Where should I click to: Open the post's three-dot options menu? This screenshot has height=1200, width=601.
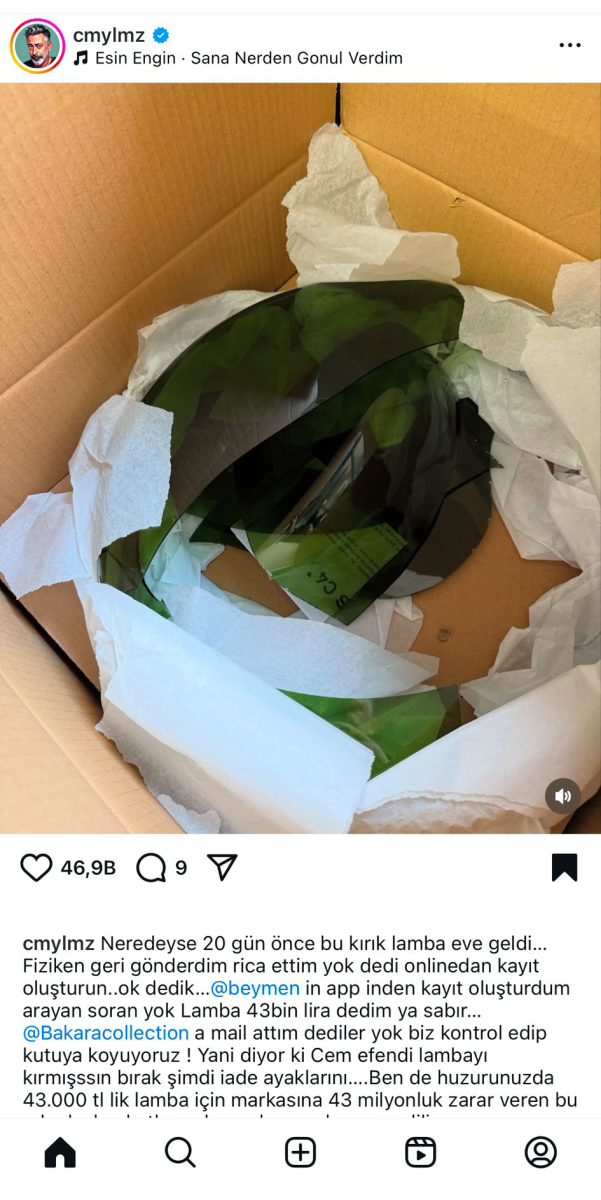(569, 46)
